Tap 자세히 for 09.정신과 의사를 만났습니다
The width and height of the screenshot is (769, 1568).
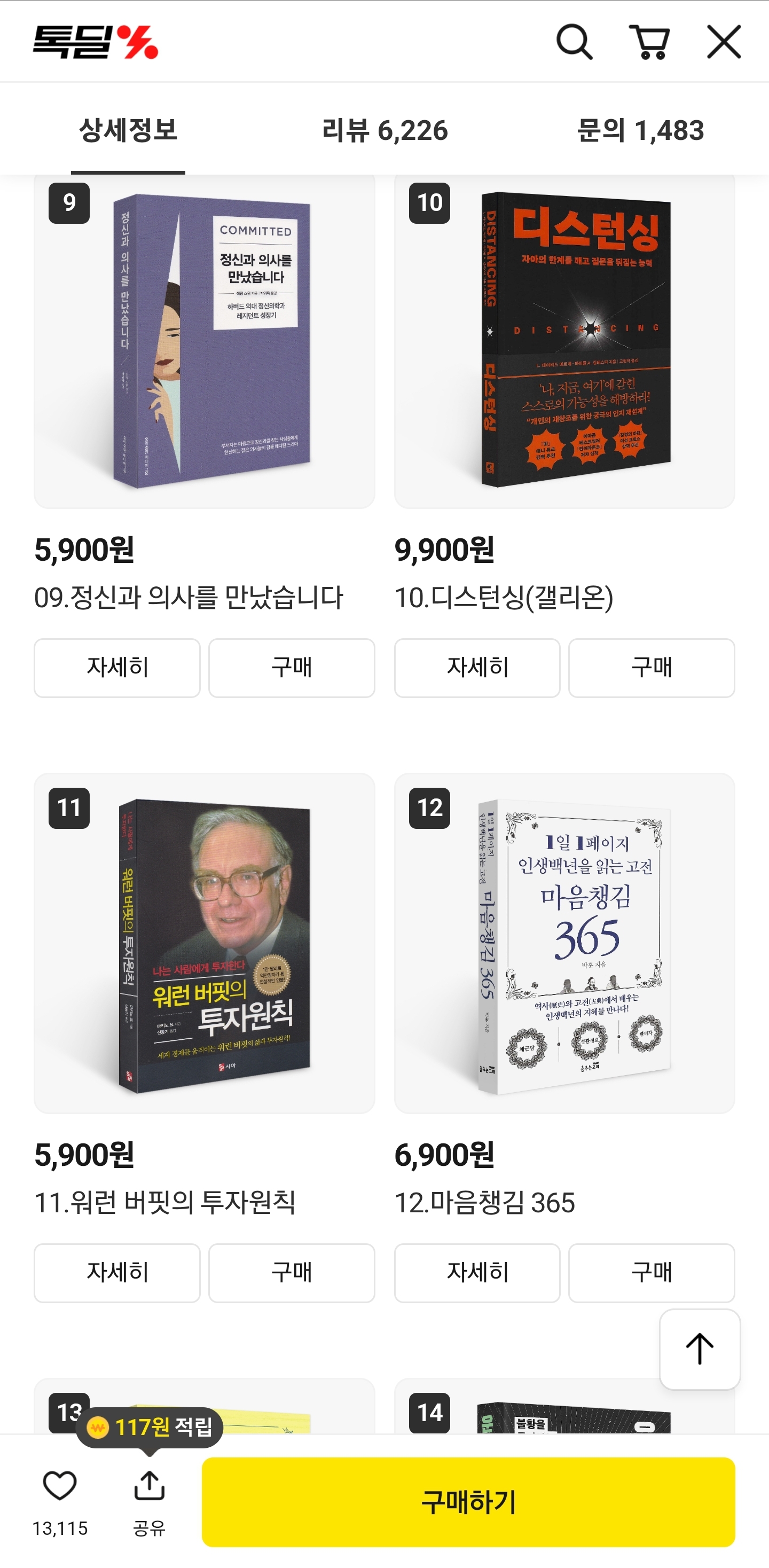(x=117, y=668)
